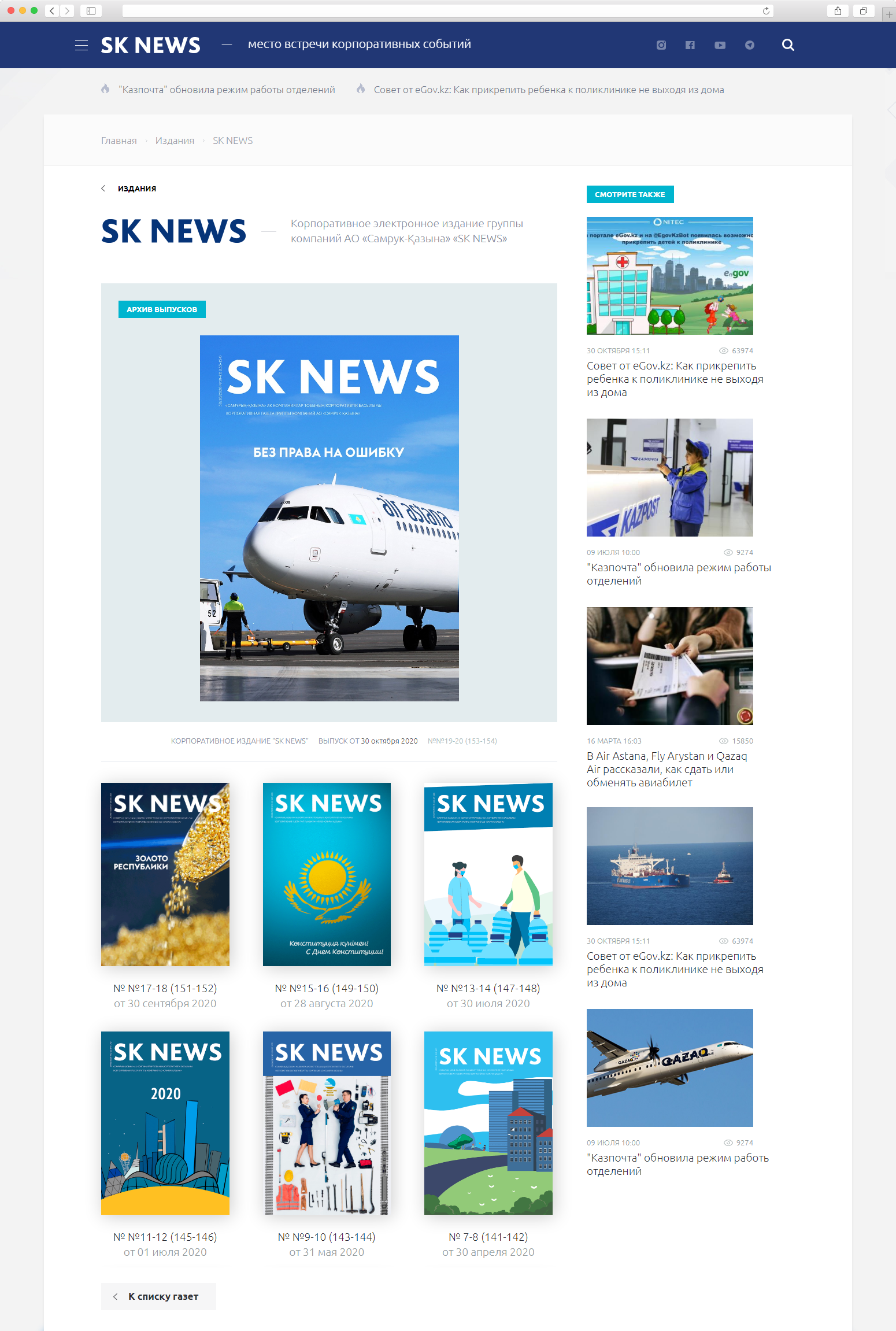
Task: Open the site search
Action: tap(788, 45)
